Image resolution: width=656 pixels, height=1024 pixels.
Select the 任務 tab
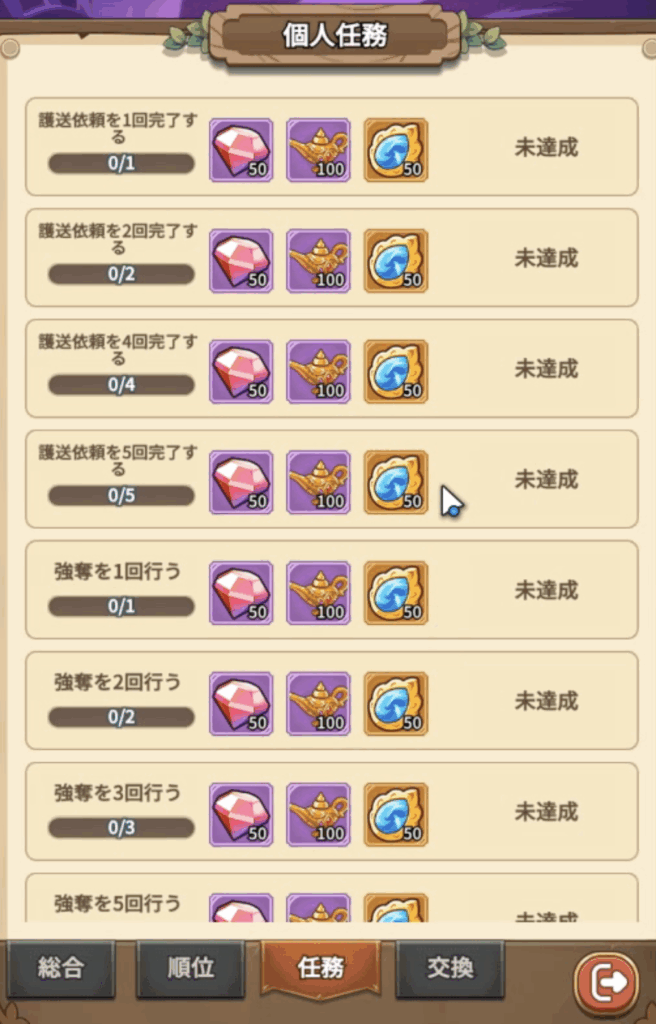click(x=320, y=967)
